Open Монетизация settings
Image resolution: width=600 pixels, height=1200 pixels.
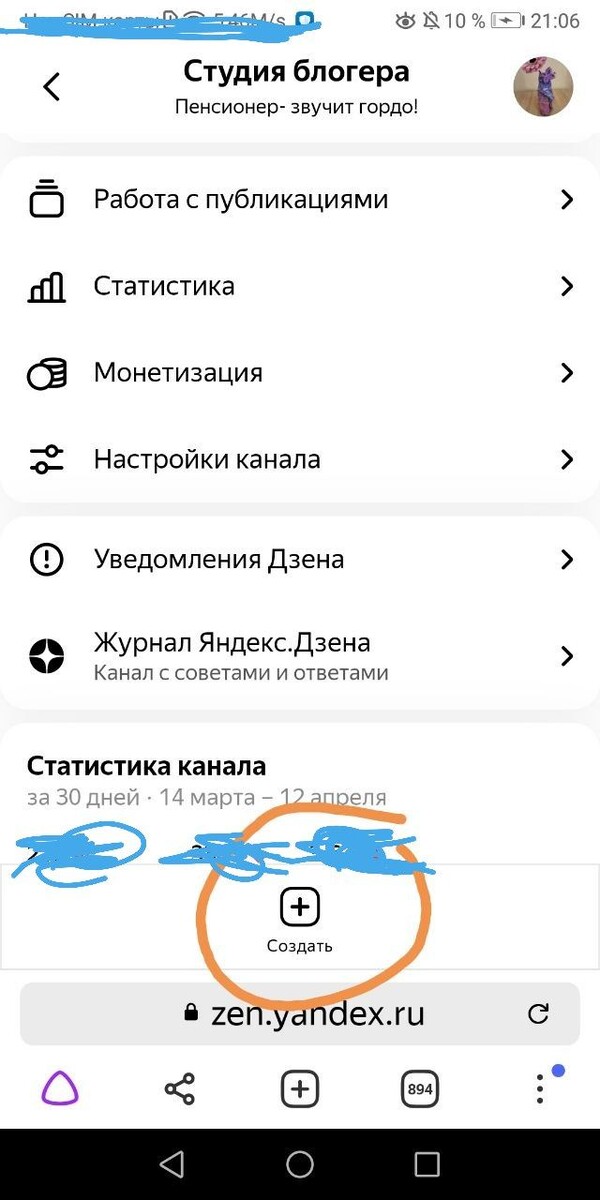[x=300, y=373]
